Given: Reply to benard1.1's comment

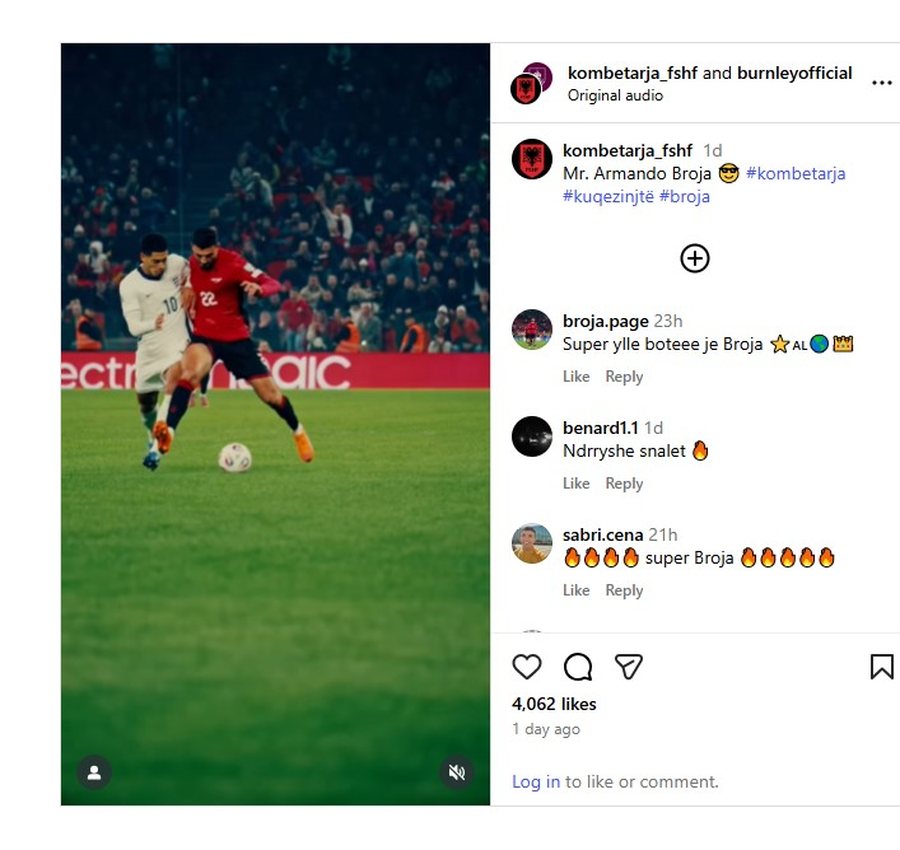Looking at the screenshot, I should 624,484.
